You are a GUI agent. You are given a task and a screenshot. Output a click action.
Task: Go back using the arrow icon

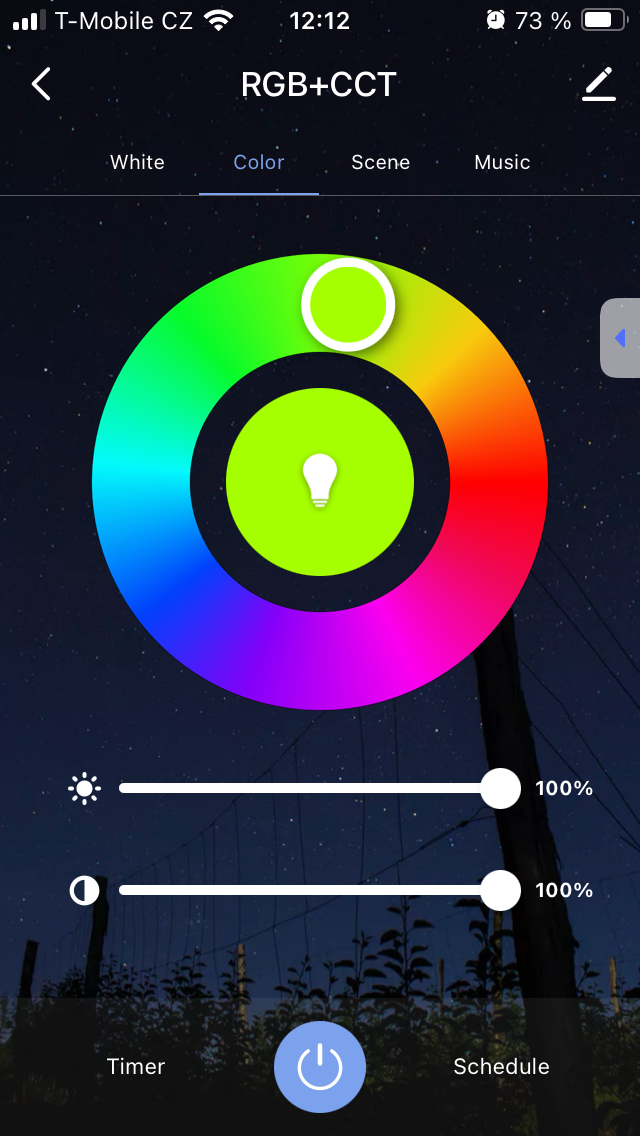coord(41,85)
